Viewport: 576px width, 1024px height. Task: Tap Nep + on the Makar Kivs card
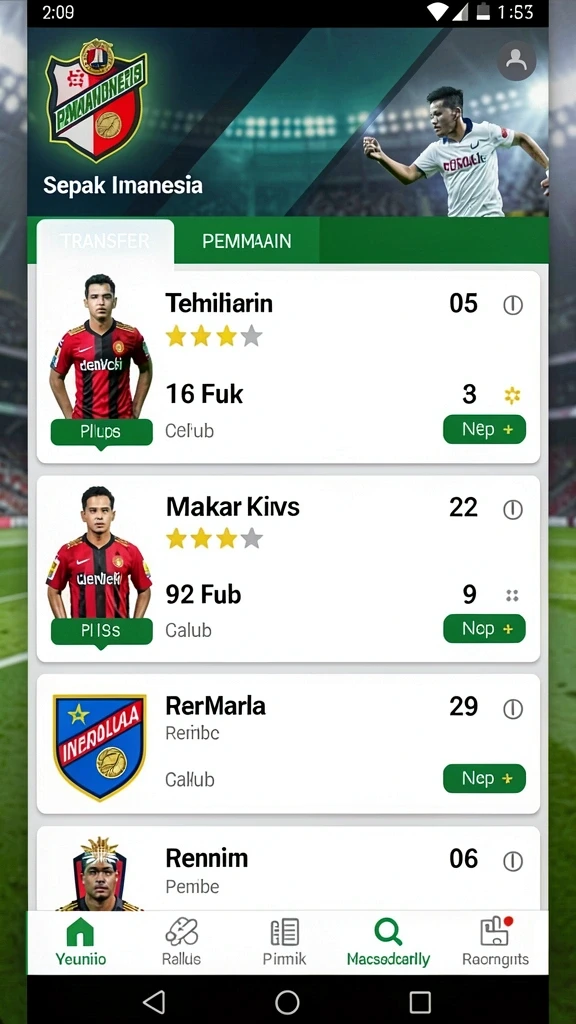485,628
